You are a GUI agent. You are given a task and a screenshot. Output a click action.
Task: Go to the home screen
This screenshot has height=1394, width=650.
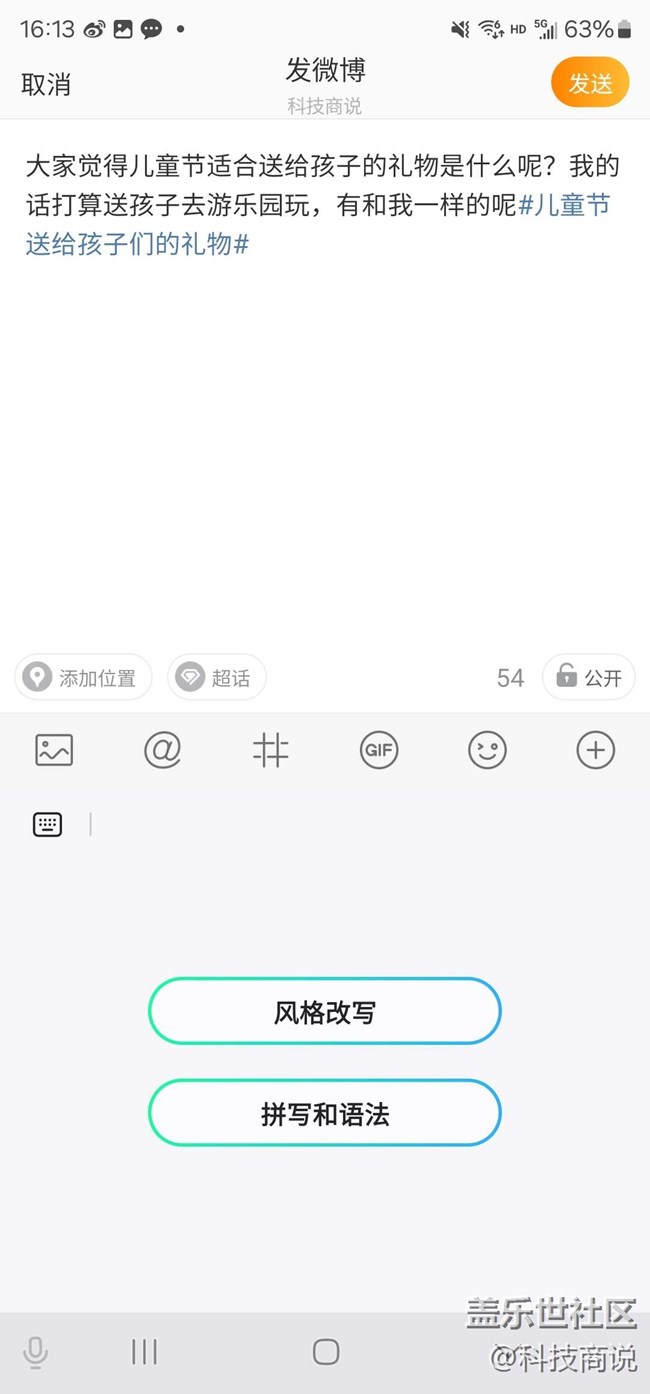point(326,1352)
